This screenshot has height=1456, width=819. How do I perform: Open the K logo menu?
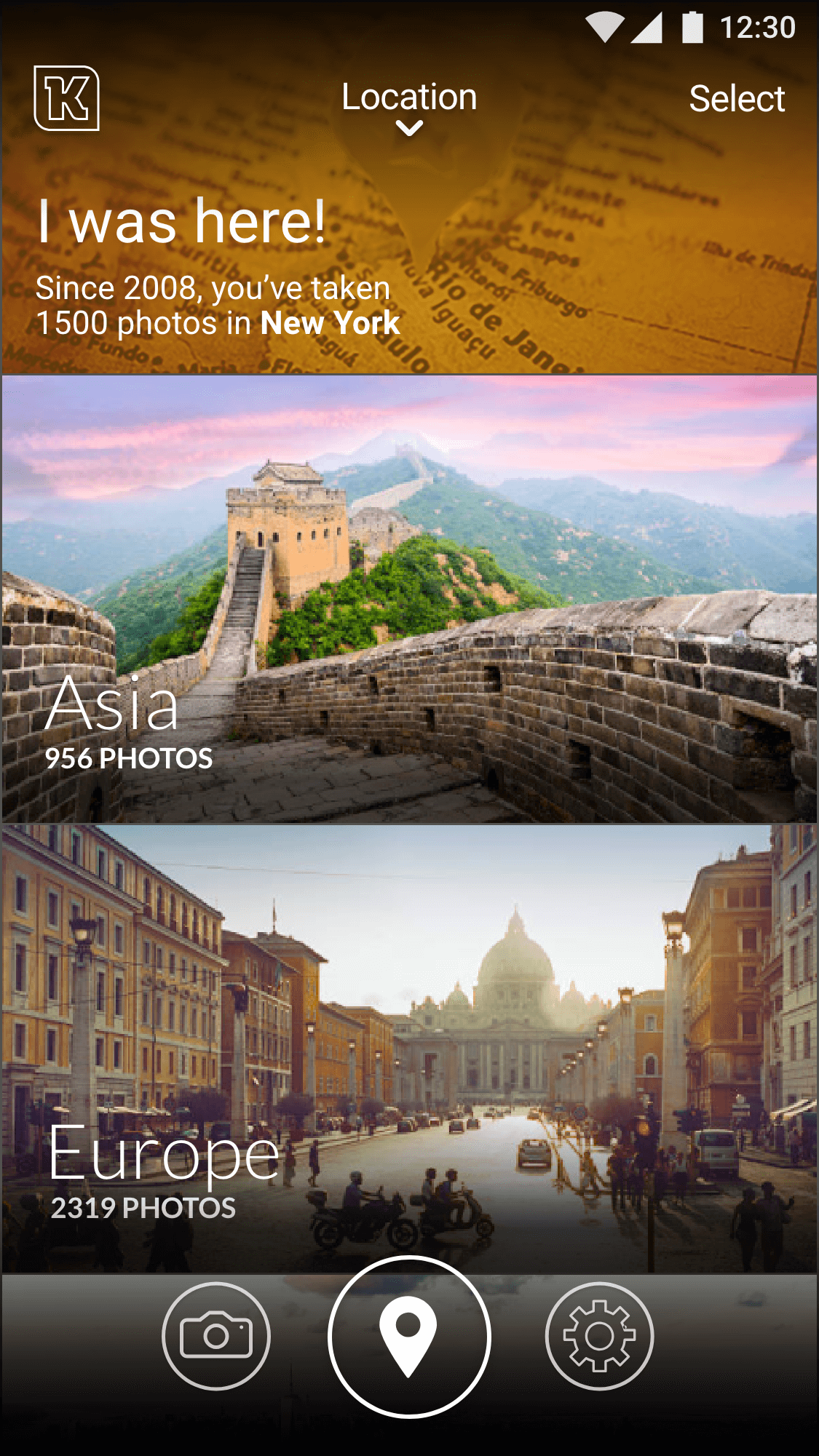point(66,98)
